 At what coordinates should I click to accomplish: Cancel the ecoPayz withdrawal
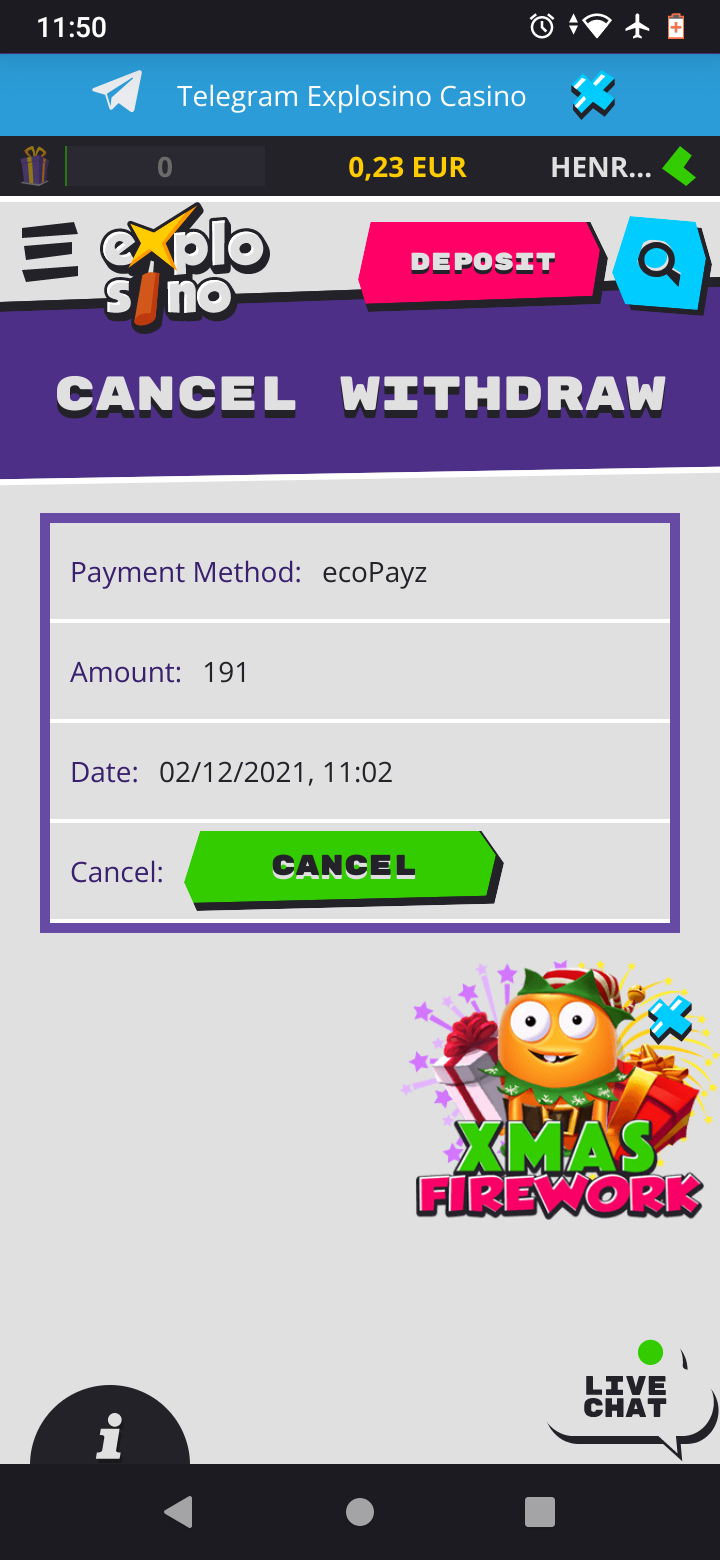(343, 867)
